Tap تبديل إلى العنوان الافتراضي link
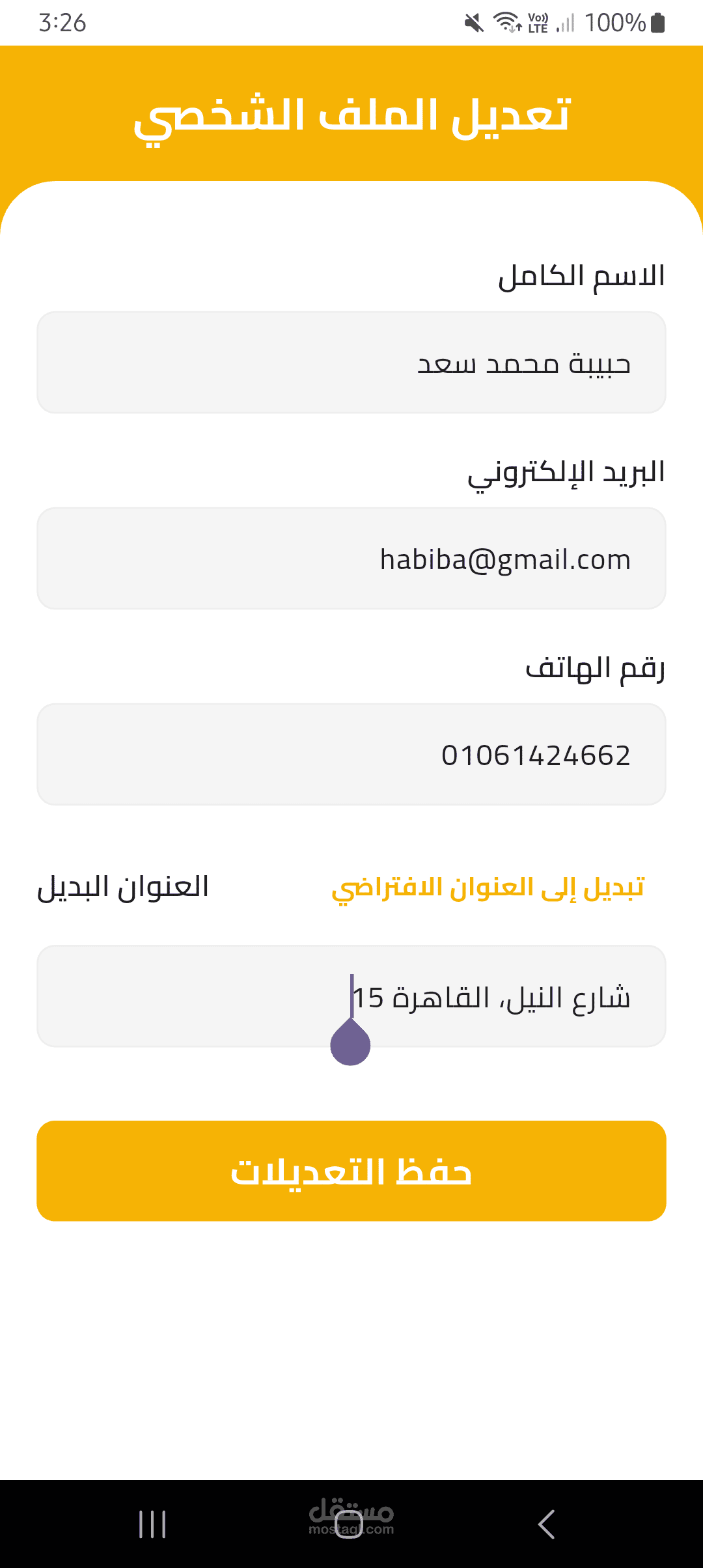The width and height of the screenshot is (703, 1568). pyautogui.click(x=488, y=888)
